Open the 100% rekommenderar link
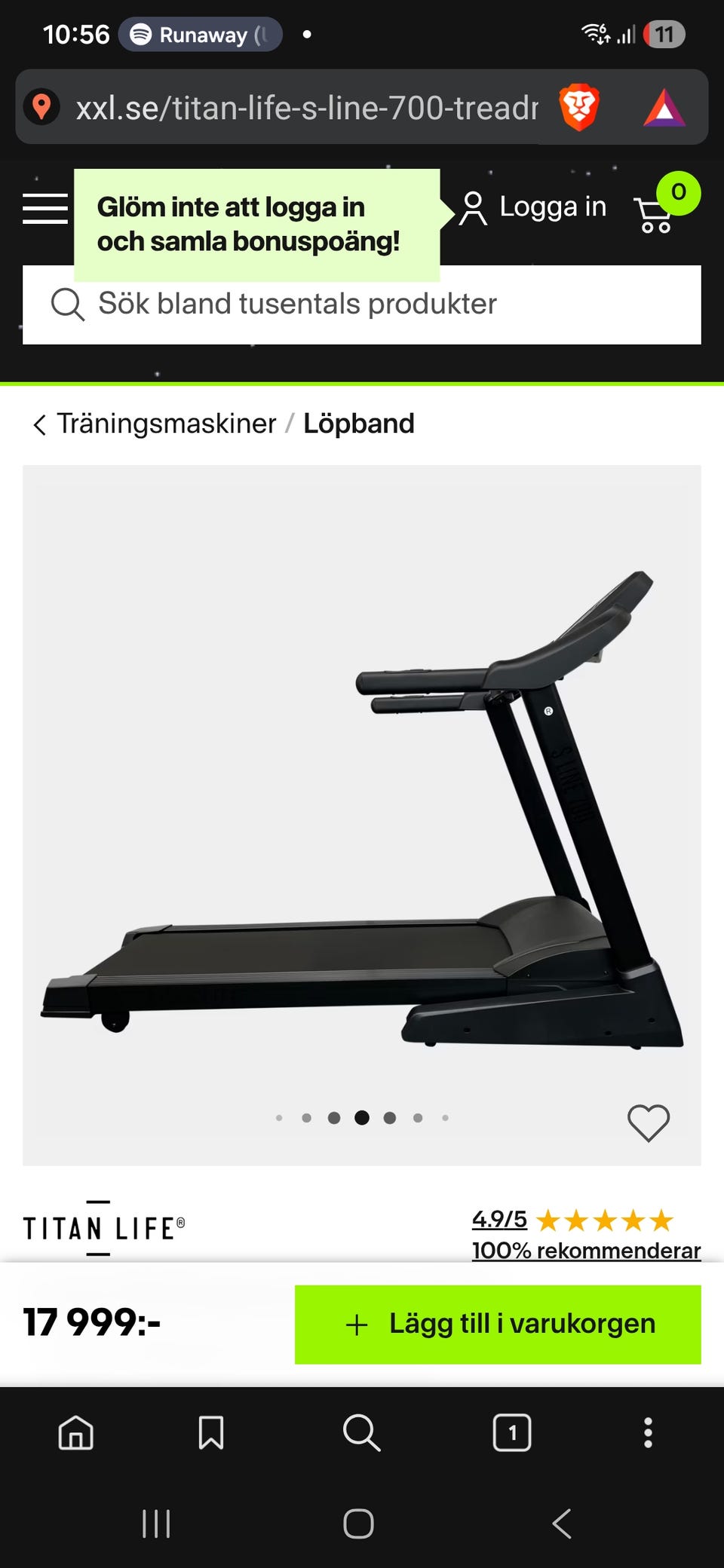The width and height of the screenshot is (724, 1568). (586, 1251)
